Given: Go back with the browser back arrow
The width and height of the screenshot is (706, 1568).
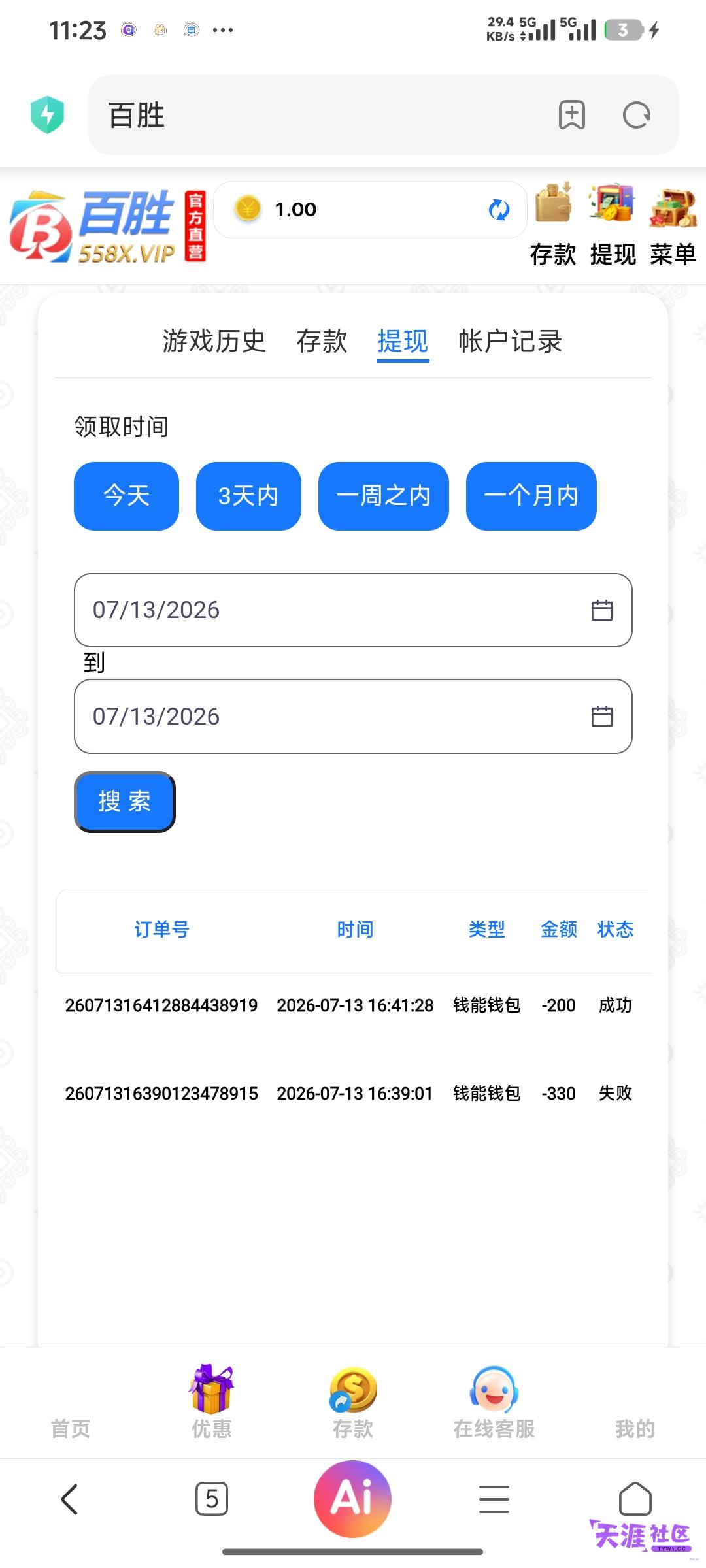Looking at the screenshot, I should coord(70,1499).
